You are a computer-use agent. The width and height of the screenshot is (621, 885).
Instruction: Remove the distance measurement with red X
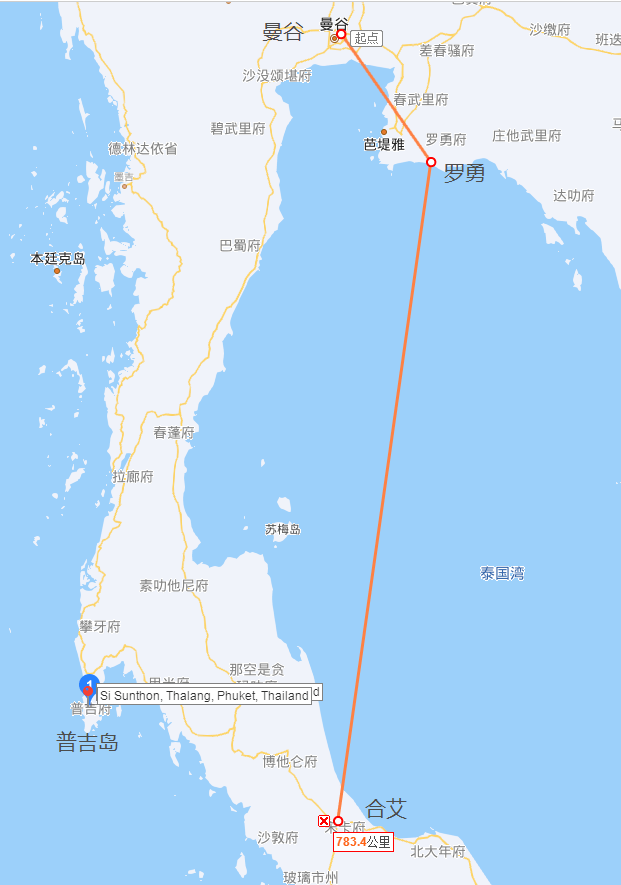pos(323,821)
